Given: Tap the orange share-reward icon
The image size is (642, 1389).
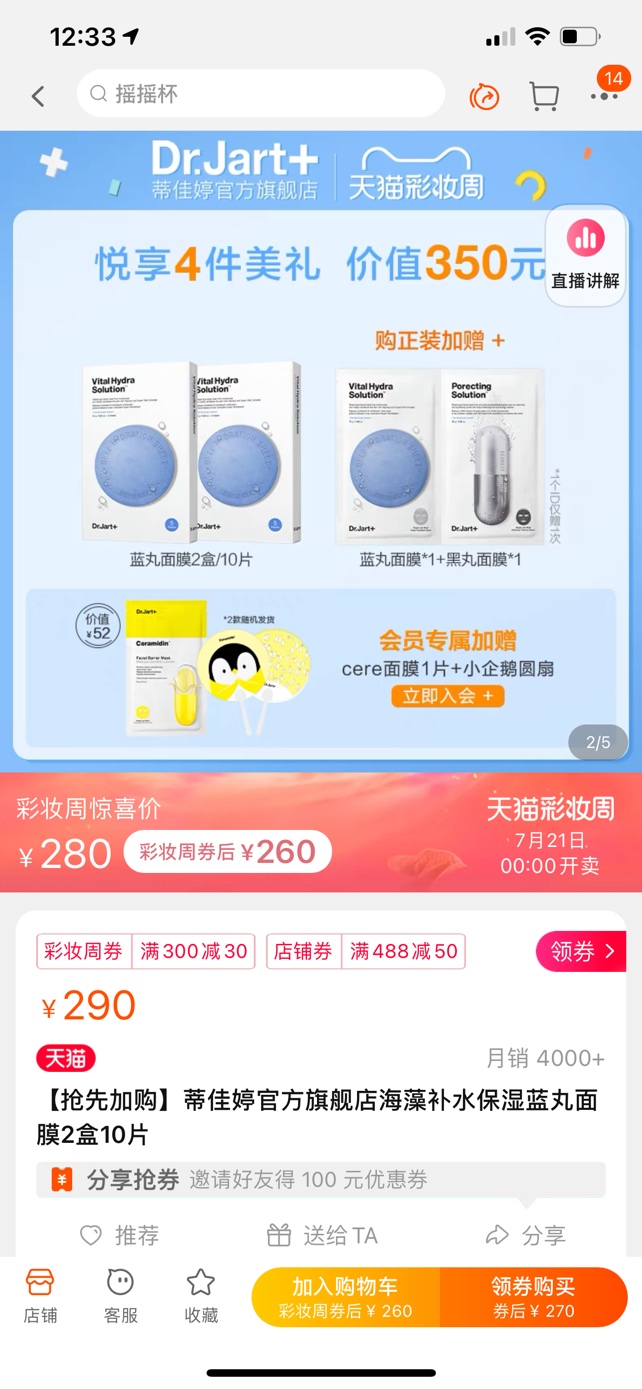Looking at the screenshot, I should tap(485, 96).
